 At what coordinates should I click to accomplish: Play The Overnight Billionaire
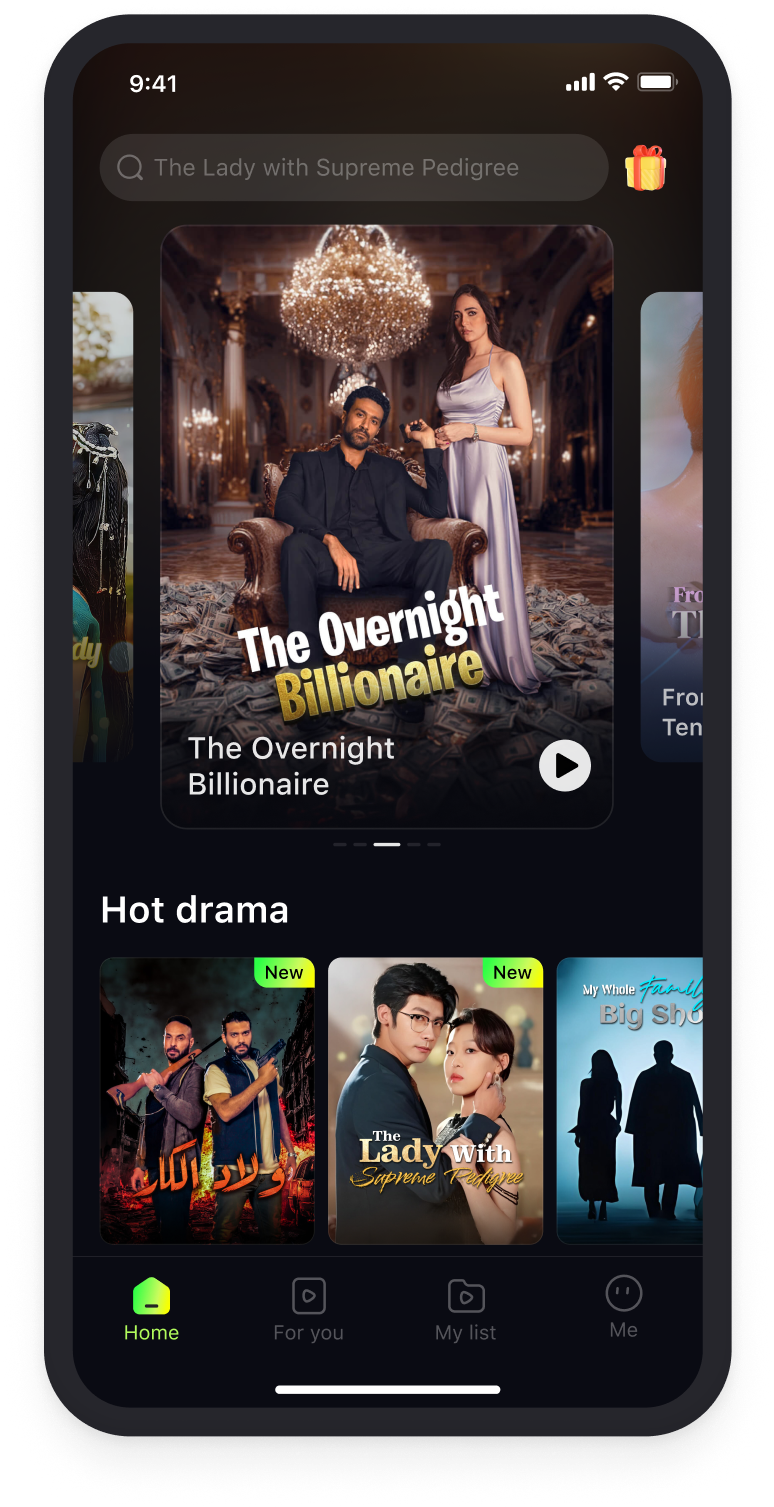(565, 766)
